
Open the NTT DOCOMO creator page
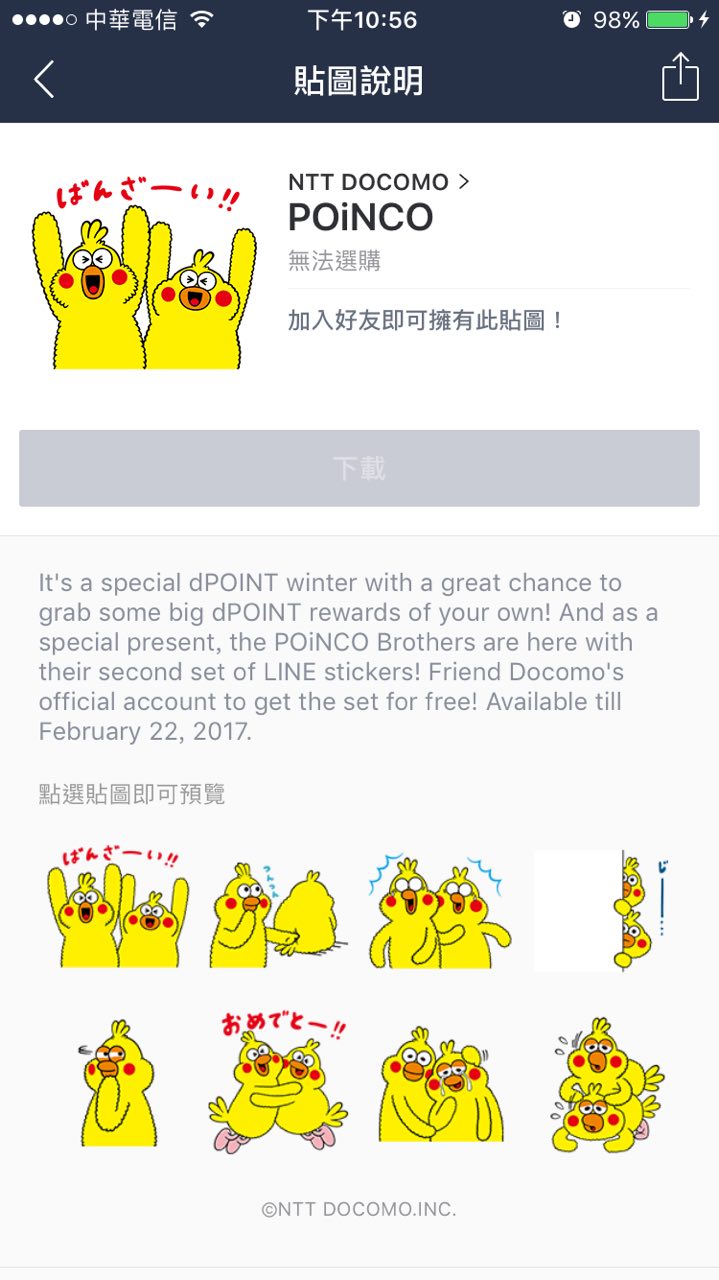378,182
